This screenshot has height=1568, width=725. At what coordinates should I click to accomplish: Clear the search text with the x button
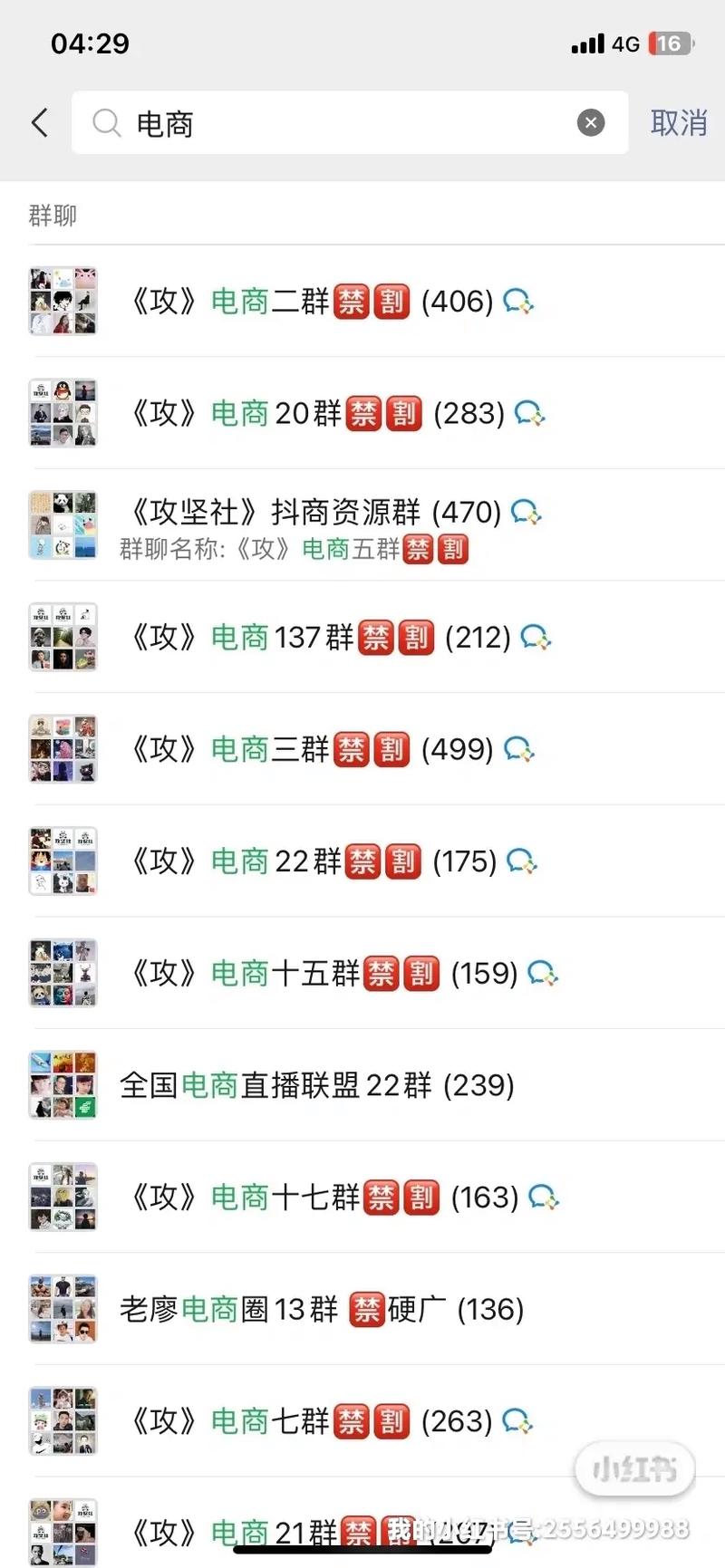click(591, 122)
